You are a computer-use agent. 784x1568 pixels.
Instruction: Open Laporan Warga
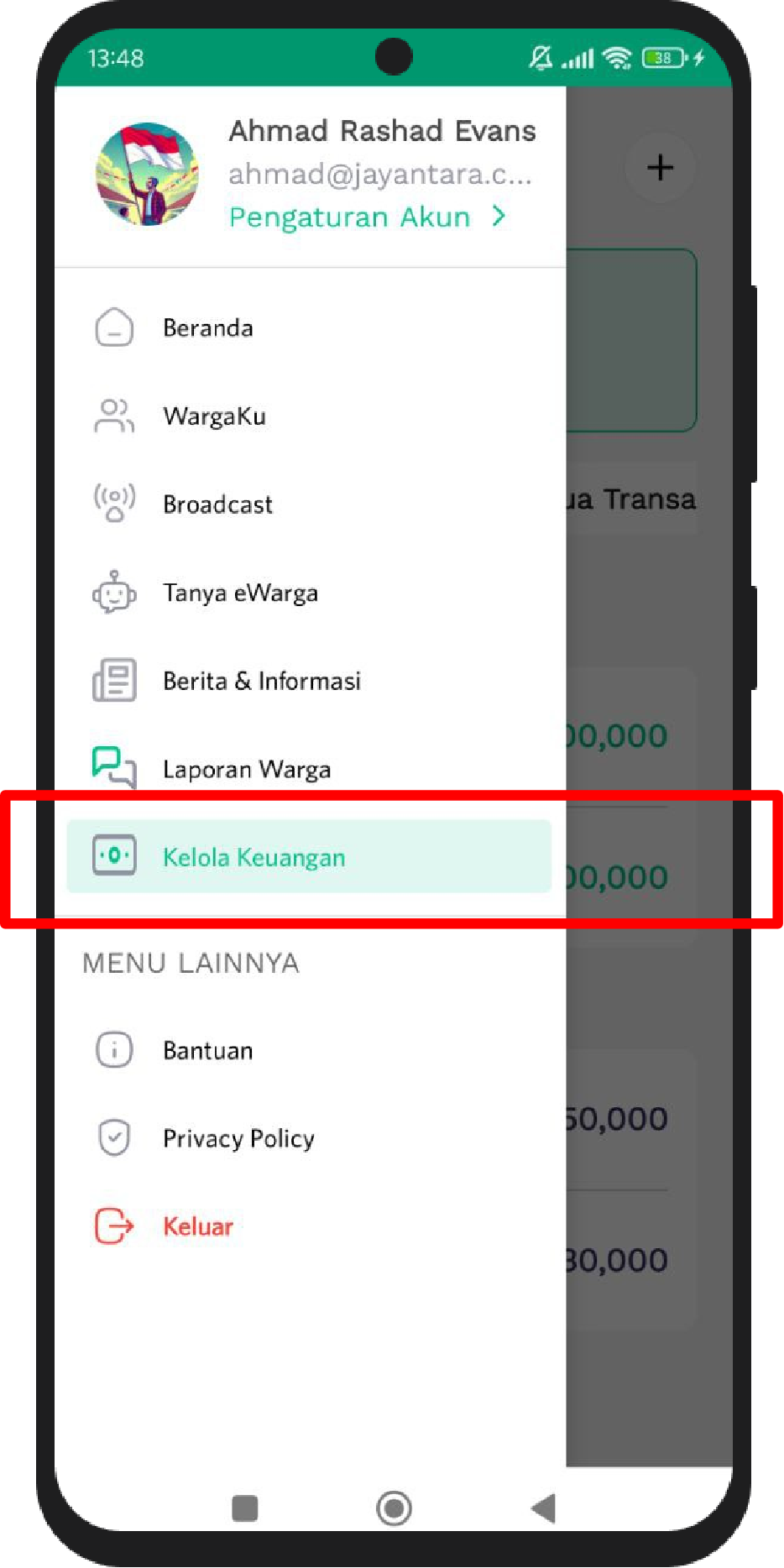click(x=309, y=769)
